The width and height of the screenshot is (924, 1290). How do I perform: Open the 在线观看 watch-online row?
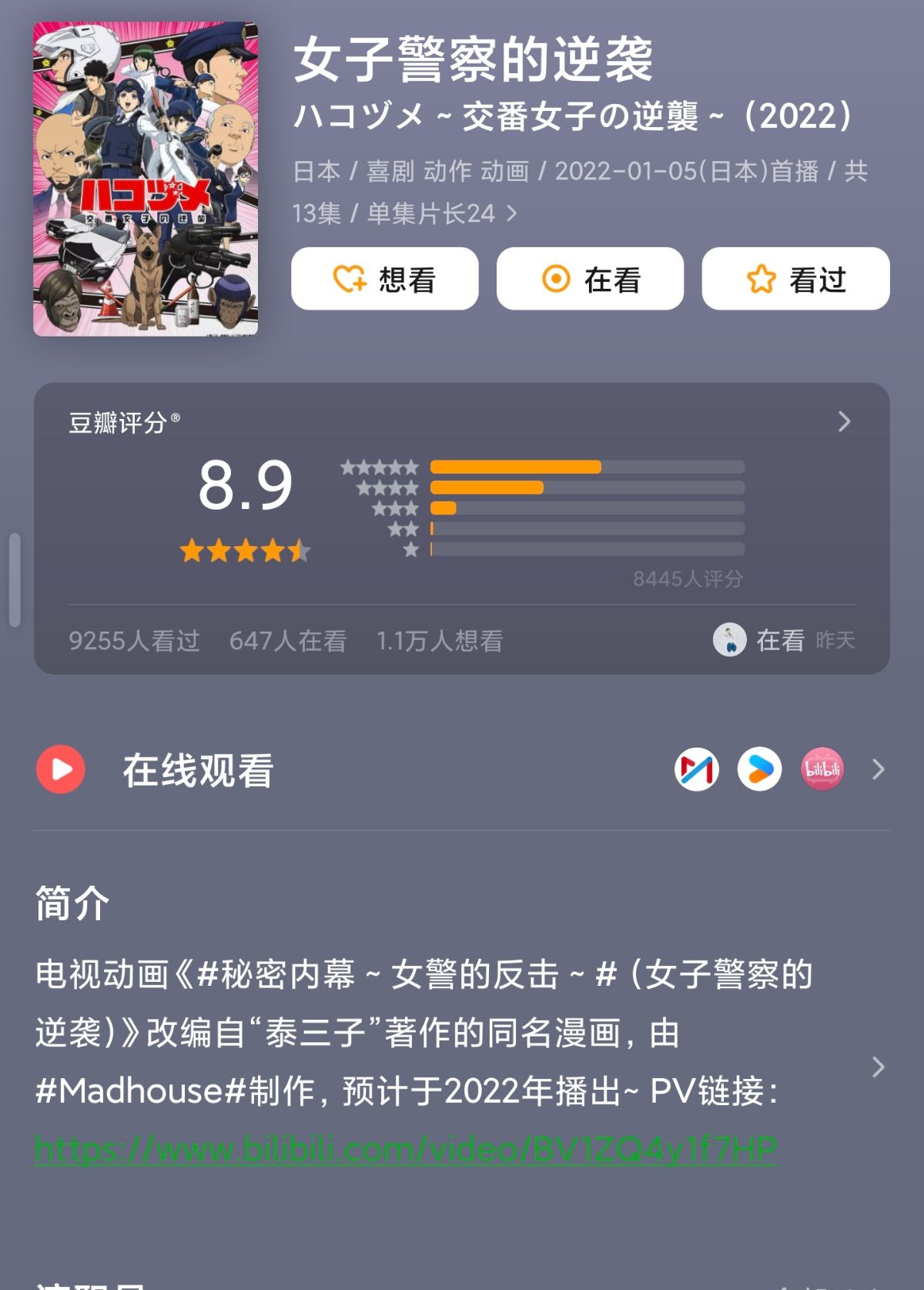(199, 769)
